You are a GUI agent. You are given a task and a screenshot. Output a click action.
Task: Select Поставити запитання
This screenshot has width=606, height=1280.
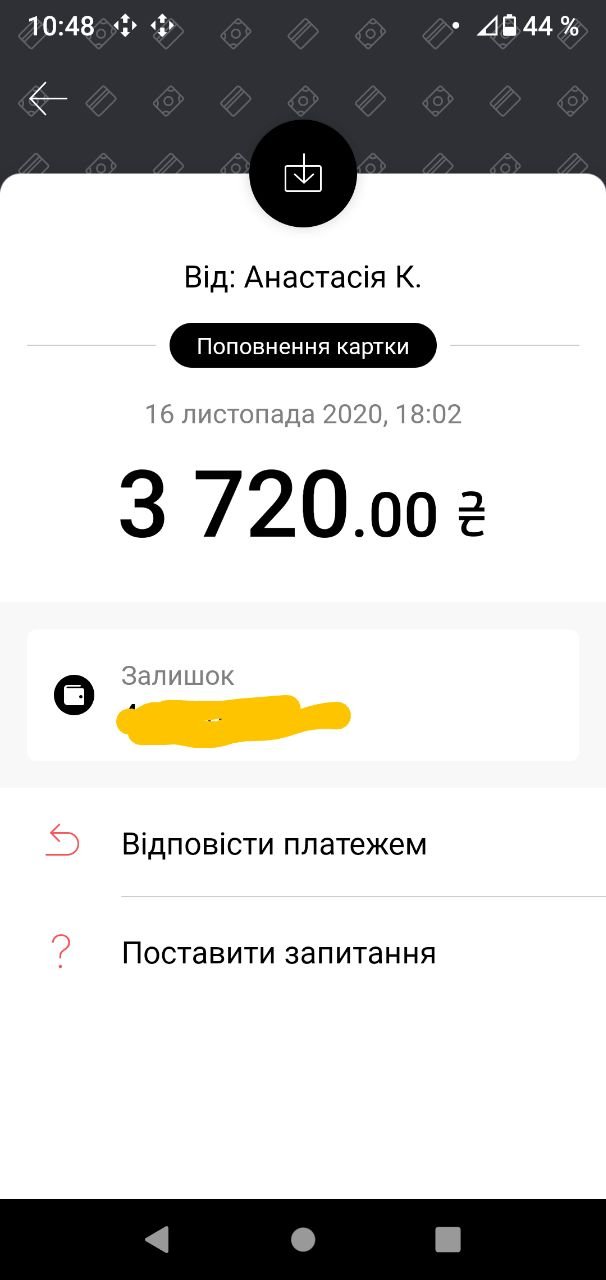pyautogui.click(x=278, y=953)
